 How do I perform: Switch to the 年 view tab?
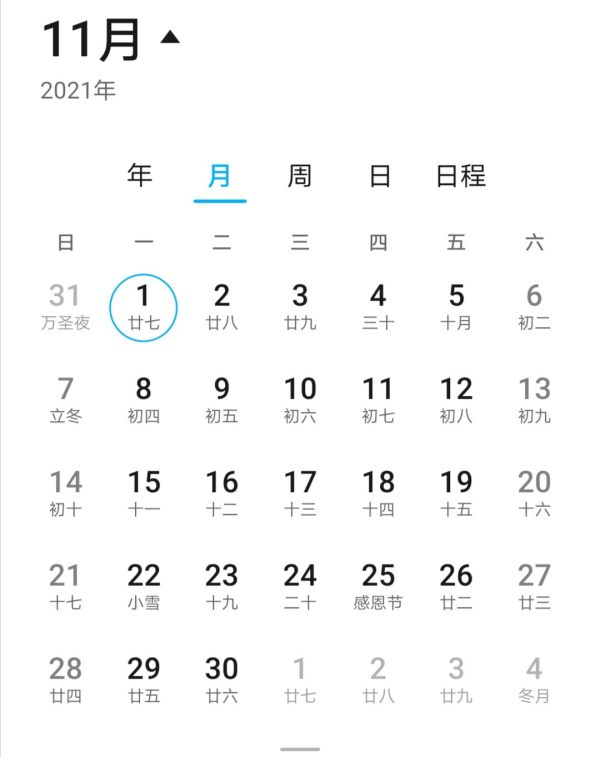pyautogui.click(x=140, y=176)
